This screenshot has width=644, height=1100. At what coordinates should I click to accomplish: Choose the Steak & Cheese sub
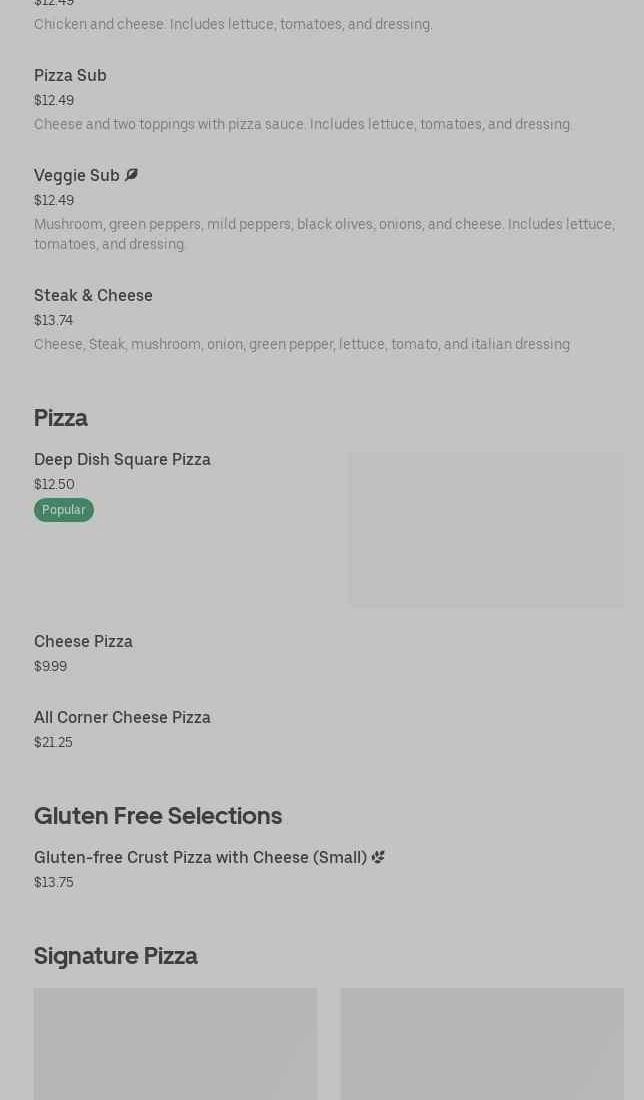pos(93,296)
